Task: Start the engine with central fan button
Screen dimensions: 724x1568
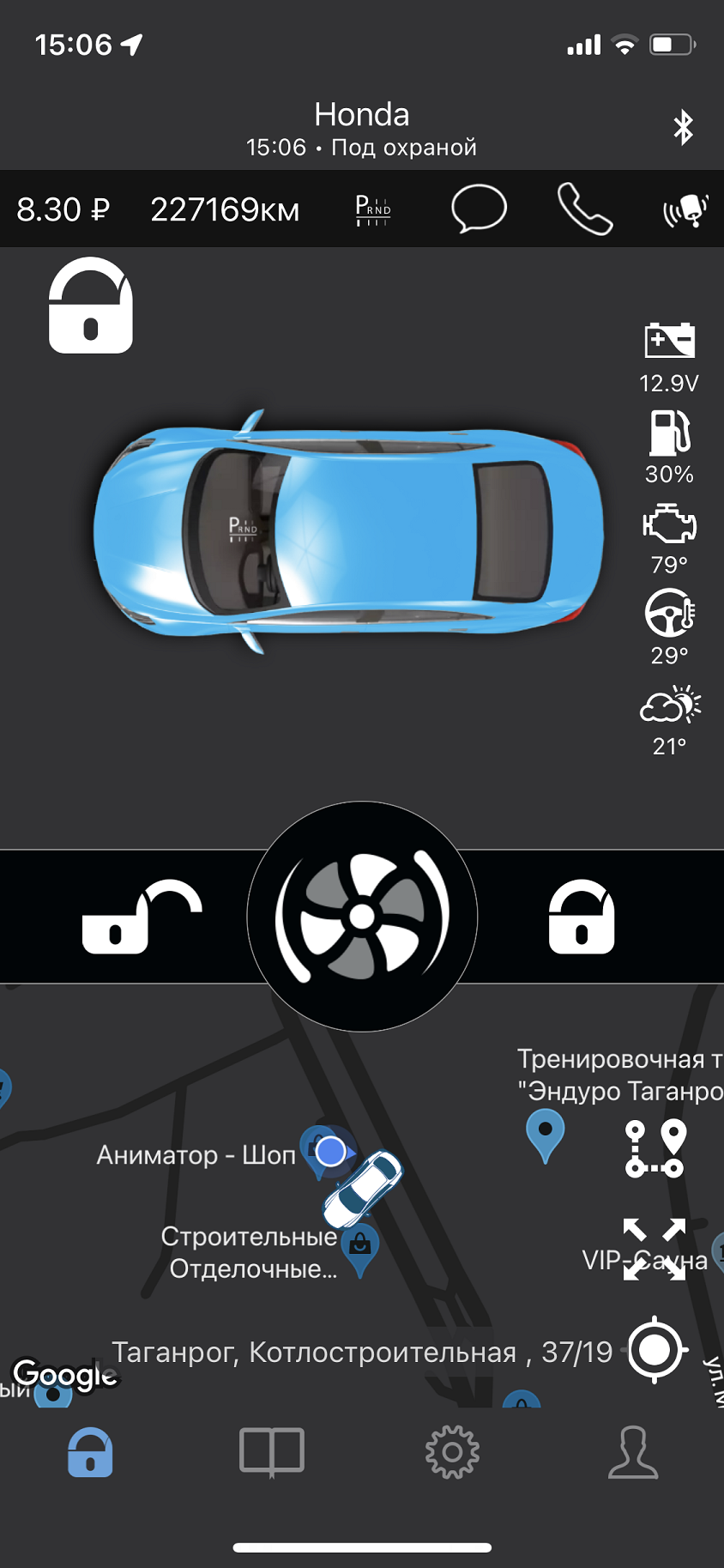Action: click(362, 917)
